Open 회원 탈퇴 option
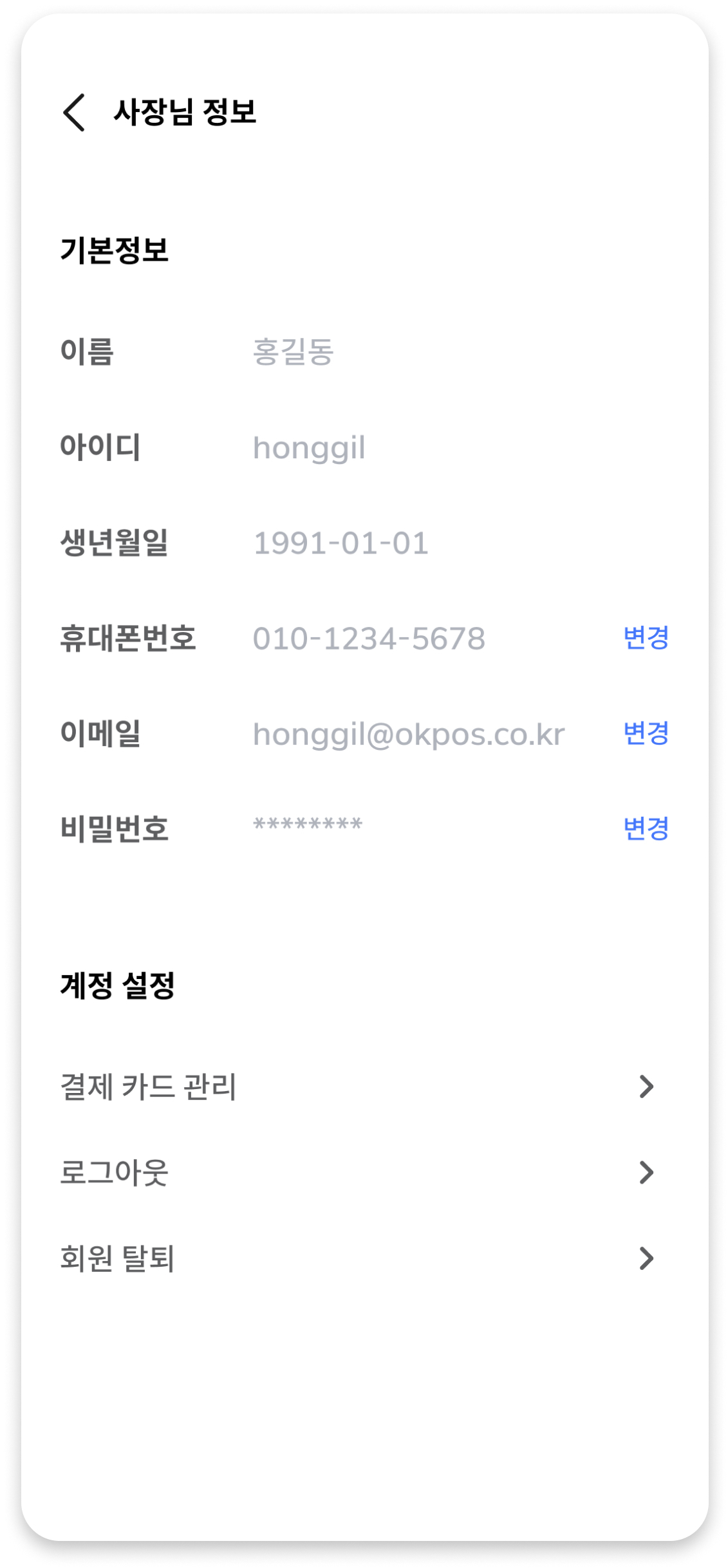 [x=357, y=1258]
